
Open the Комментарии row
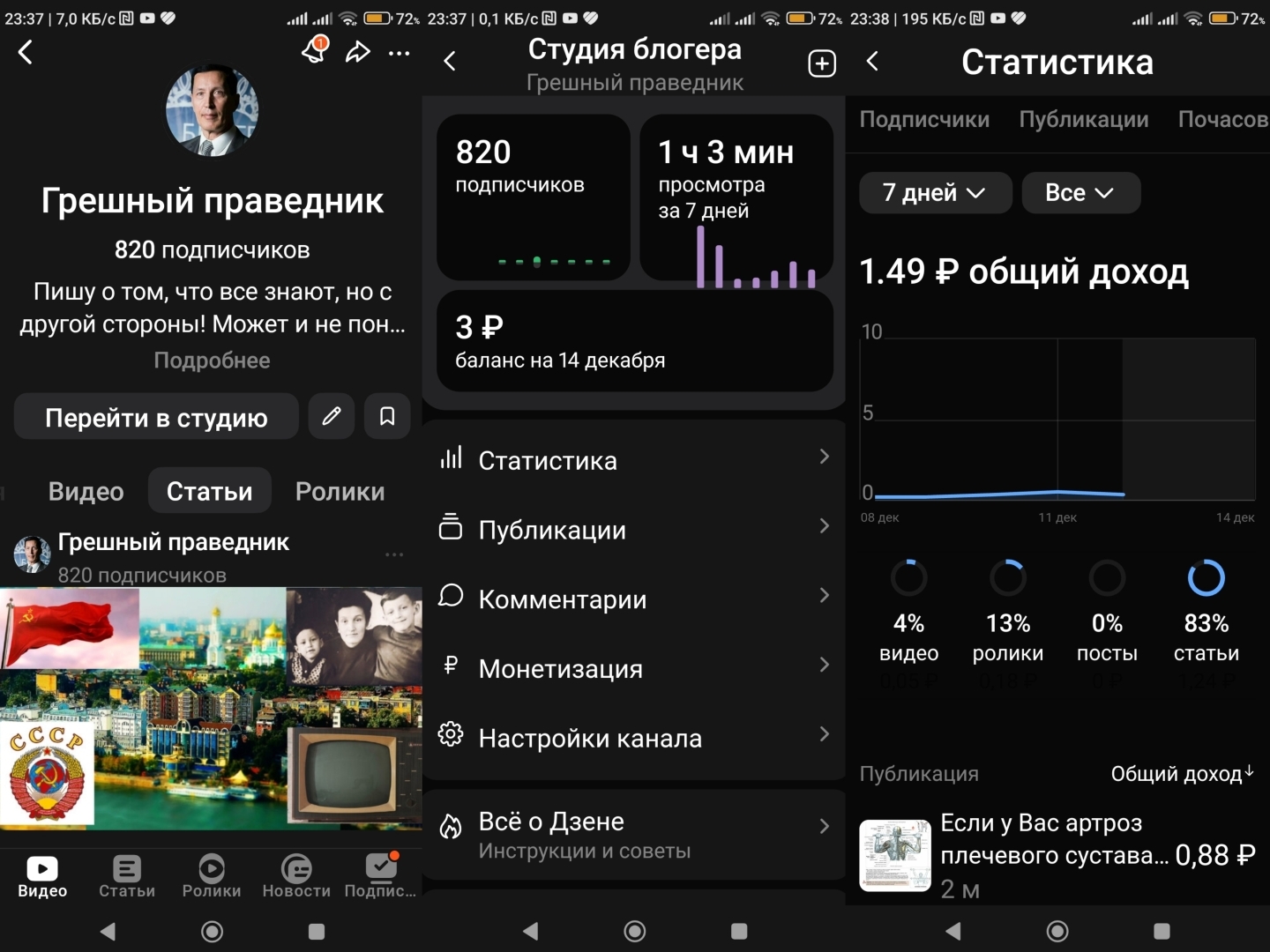click(635, 599)
